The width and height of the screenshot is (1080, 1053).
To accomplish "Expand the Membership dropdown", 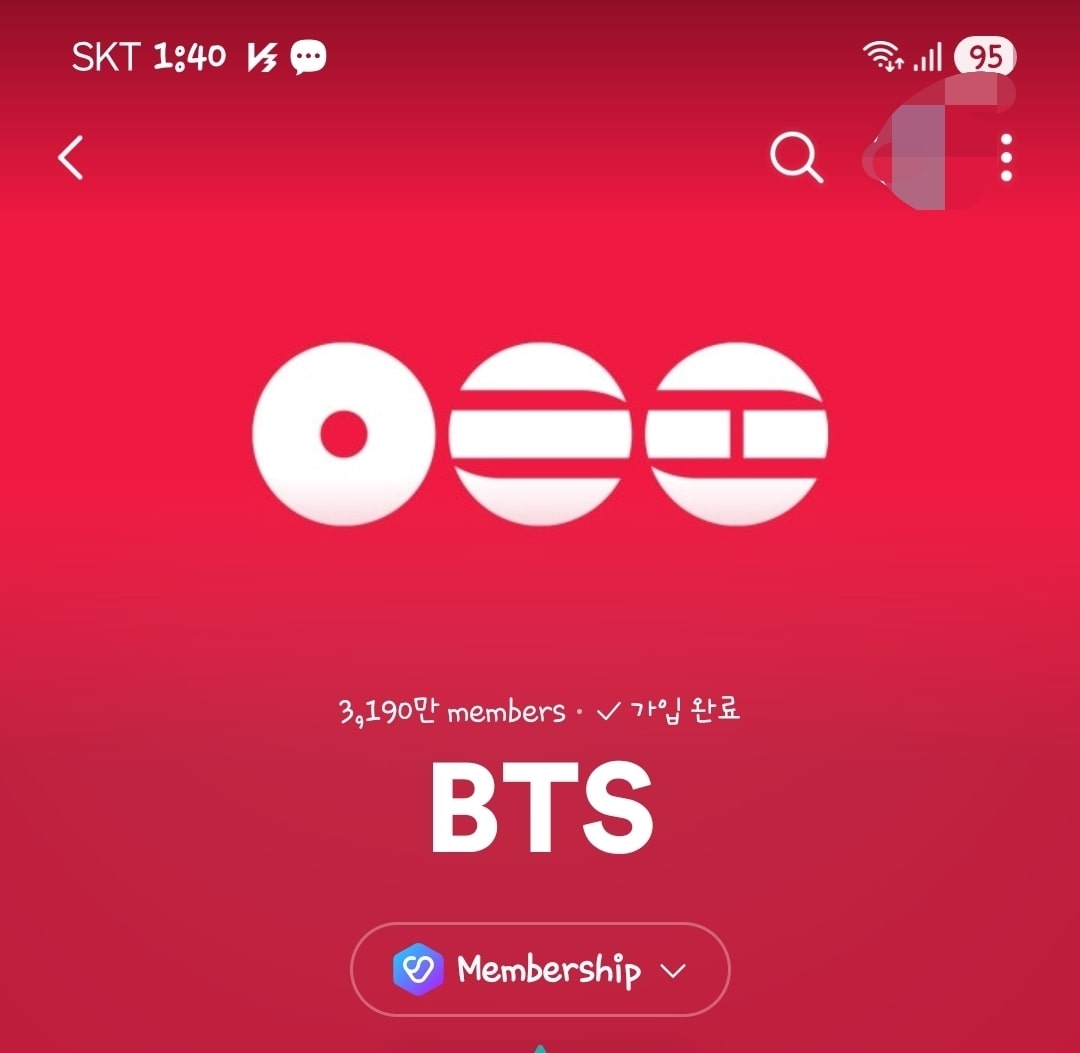I will pyautogui.click(x=540, y=969).
